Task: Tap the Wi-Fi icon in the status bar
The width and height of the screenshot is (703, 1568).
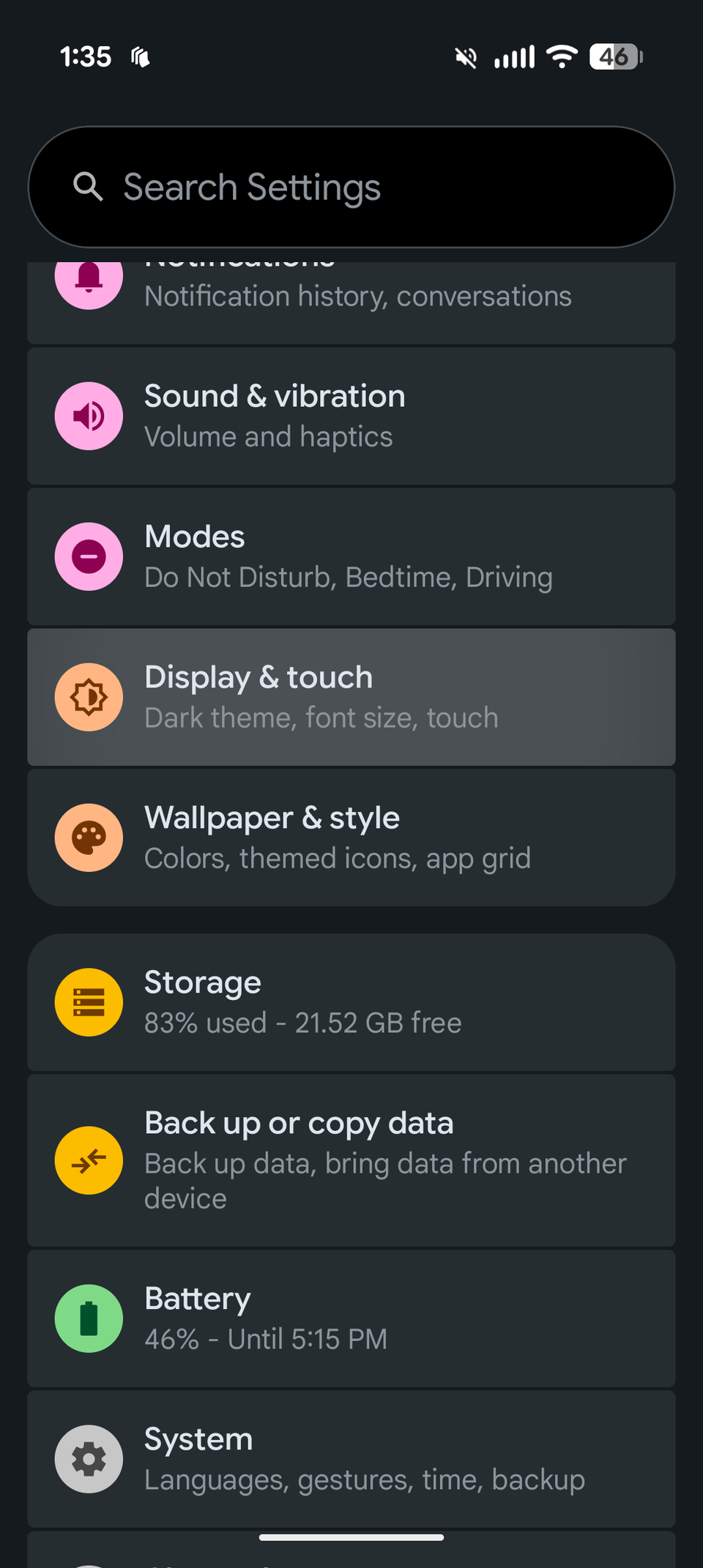Action: point(562,56)
